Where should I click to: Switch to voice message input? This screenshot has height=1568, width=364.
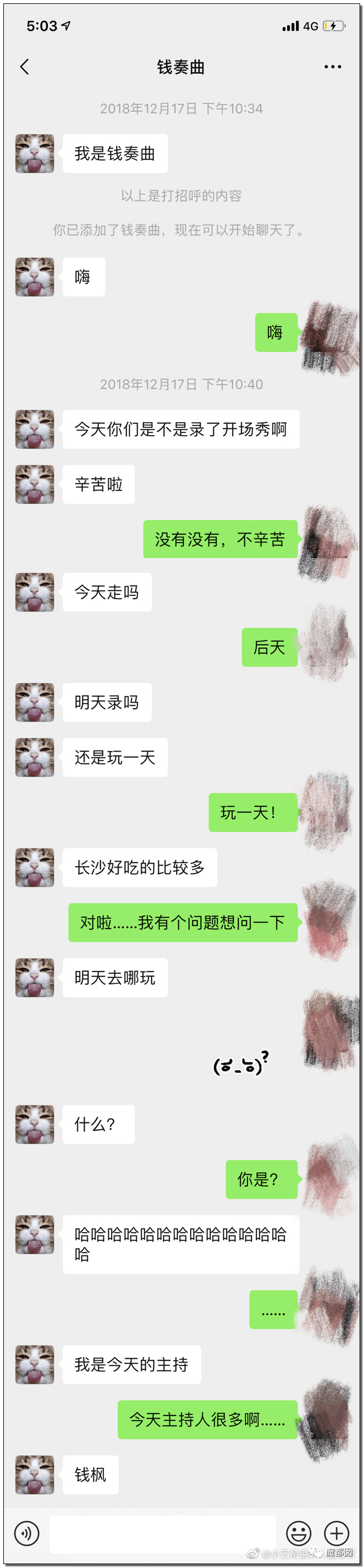(26, 1533)
